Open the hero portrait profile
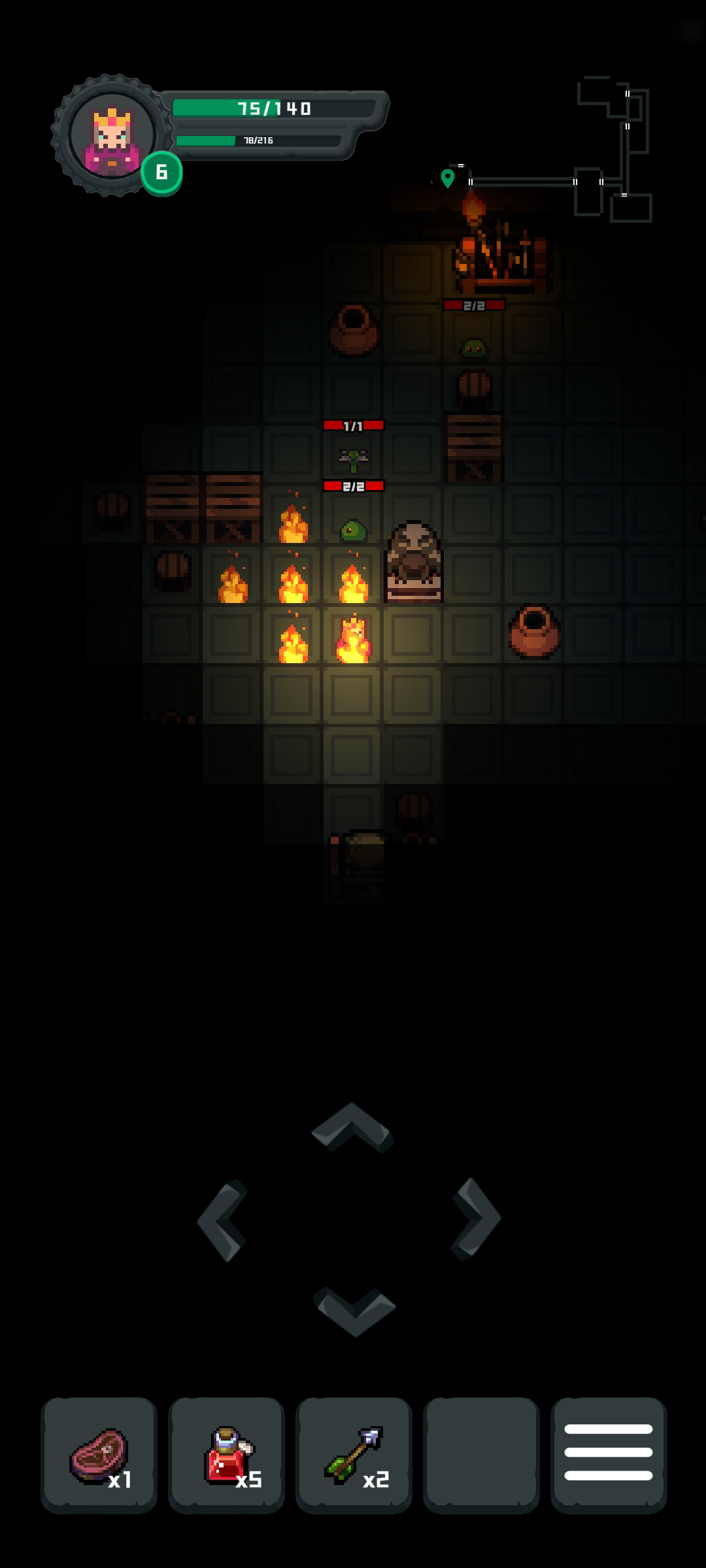The width and height of the screenshot is (706, 1568). 112,136
